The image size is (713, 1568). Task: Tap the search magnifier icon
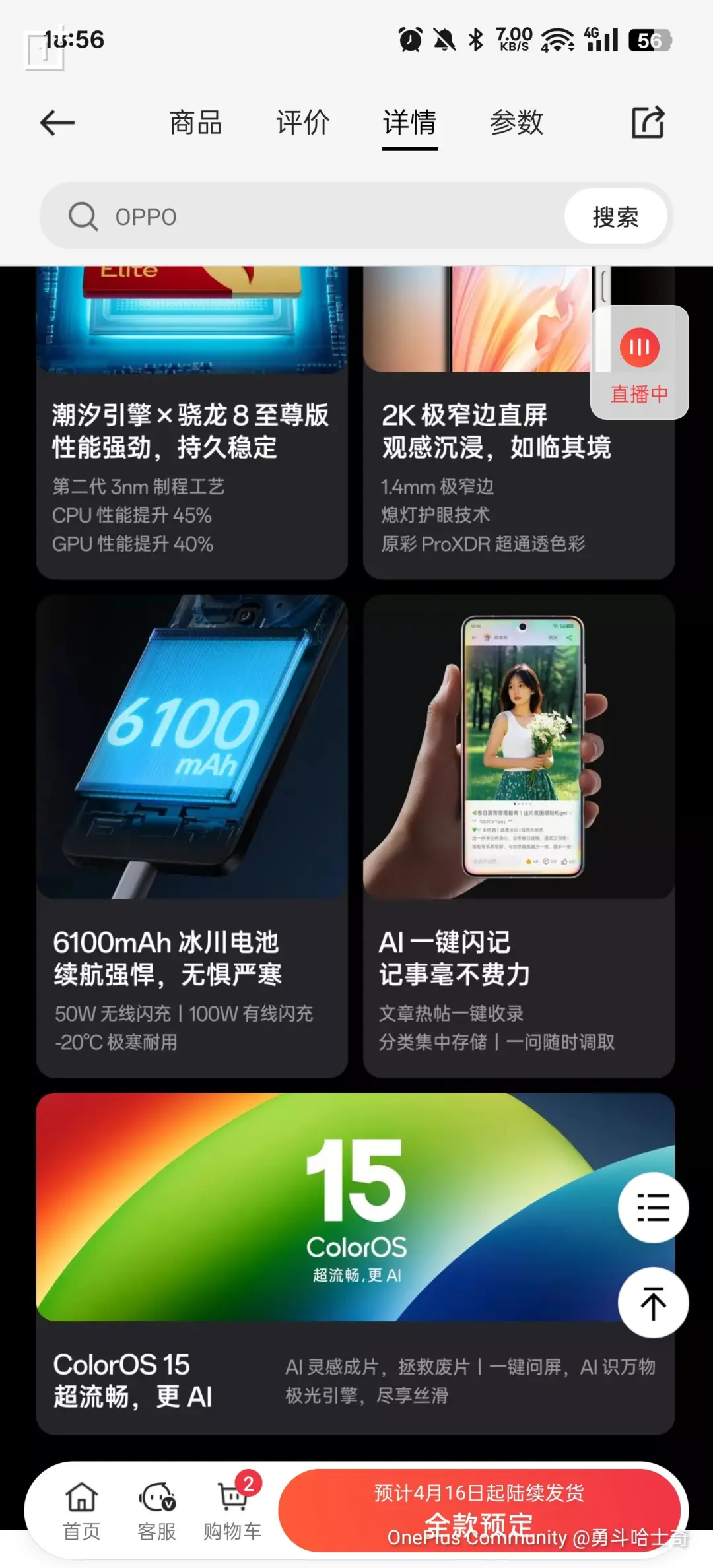81,216
